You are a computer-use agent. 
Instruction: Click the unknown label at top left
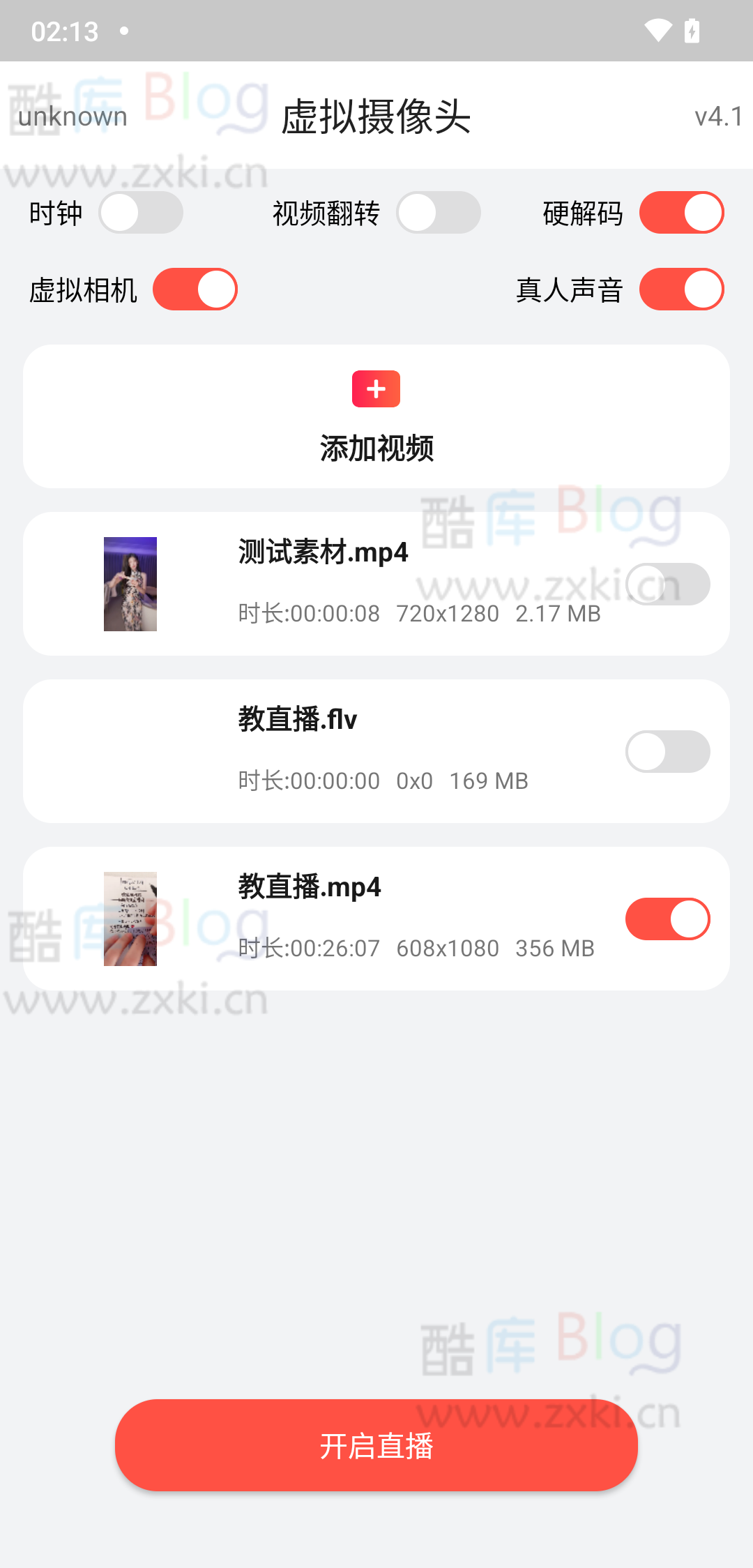pyautogui.click(x=73, y=116)
